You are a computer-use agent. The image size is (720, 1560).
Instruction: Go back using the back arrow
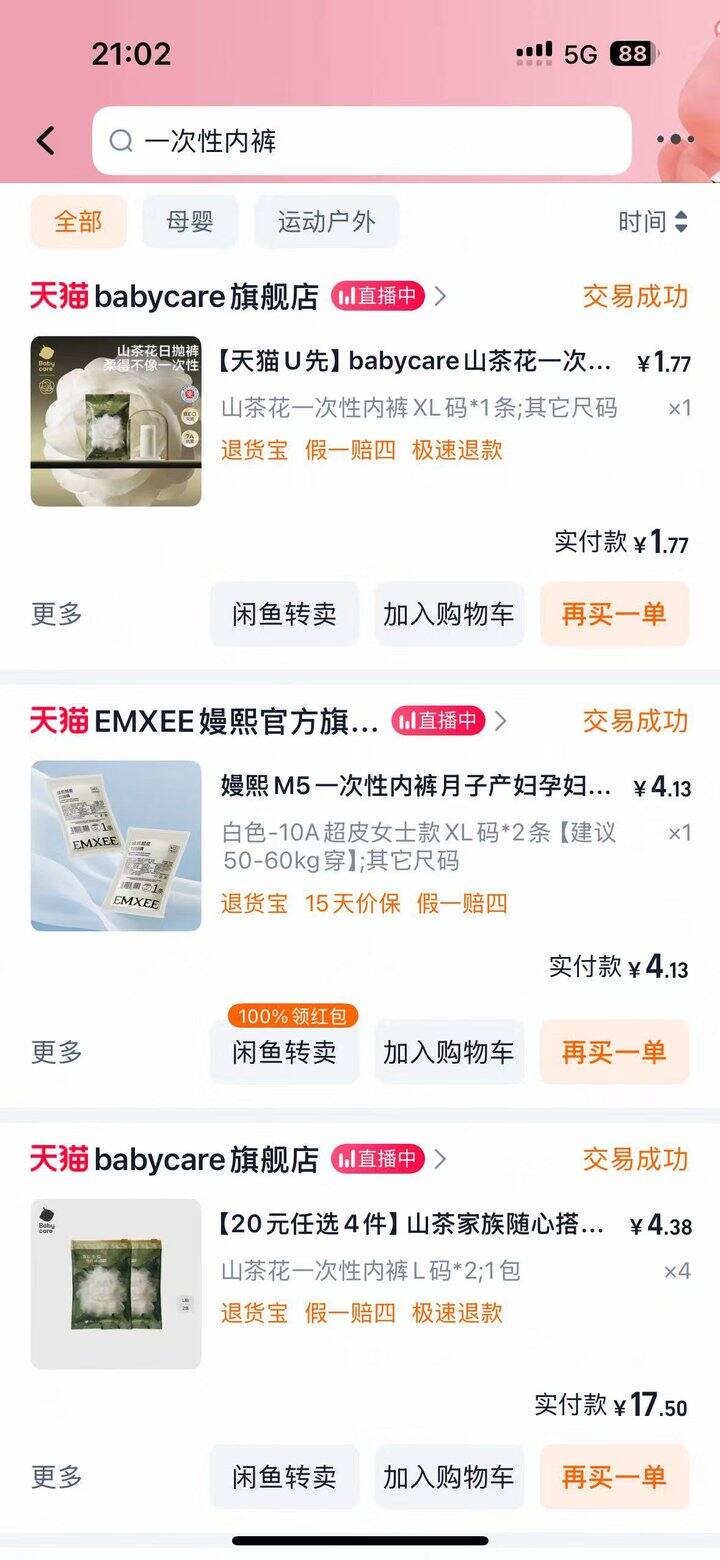click(46, 141)
